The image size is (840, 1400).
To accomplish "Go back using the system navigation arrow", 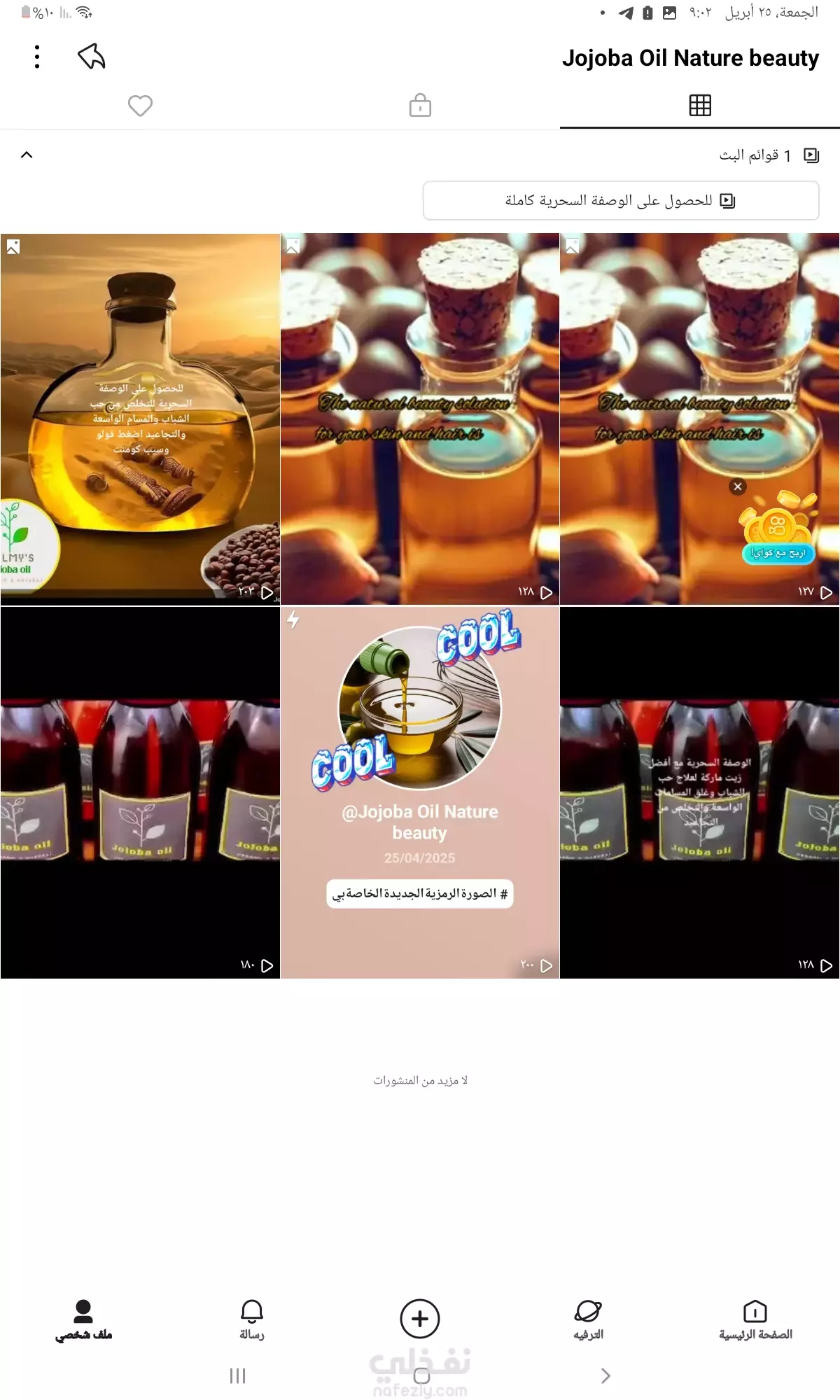I will coord(606,1376).
